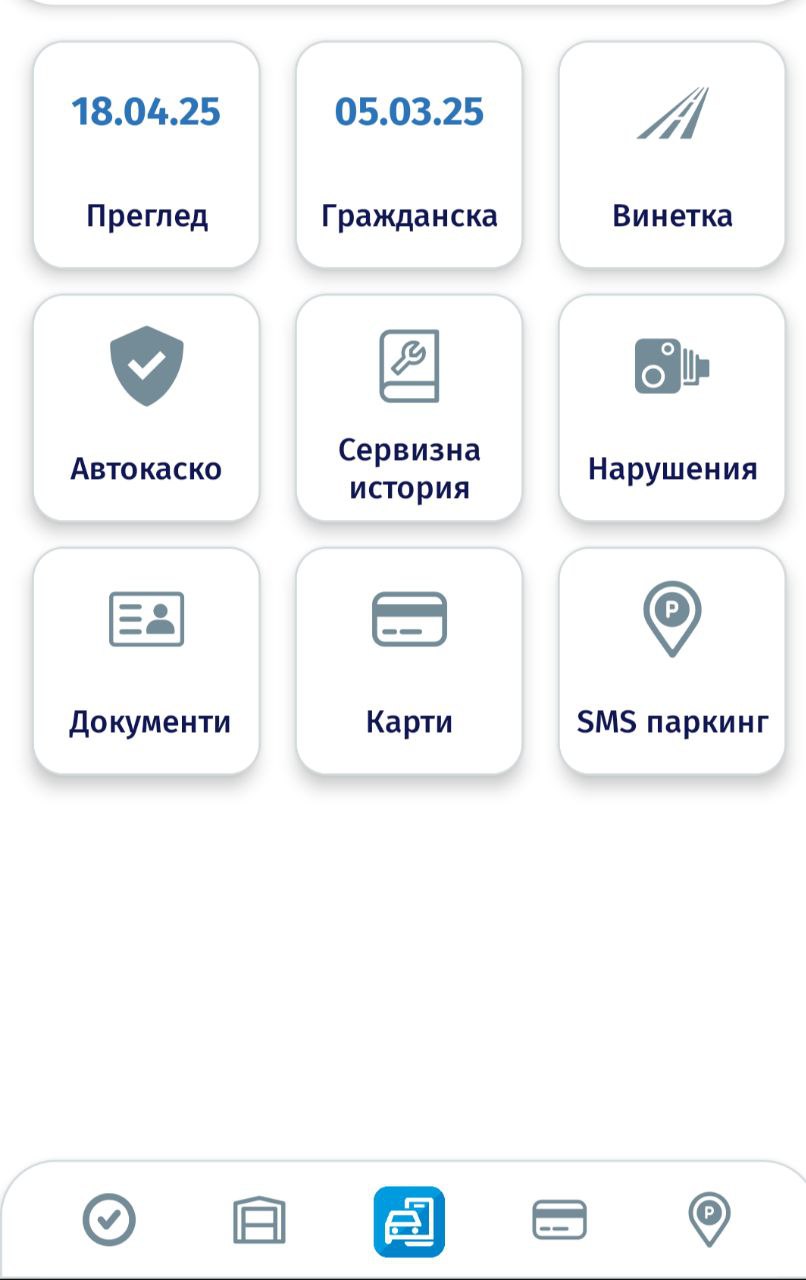Open the Винетка tile
The image size is (806, 1280).
pos(672,155)
